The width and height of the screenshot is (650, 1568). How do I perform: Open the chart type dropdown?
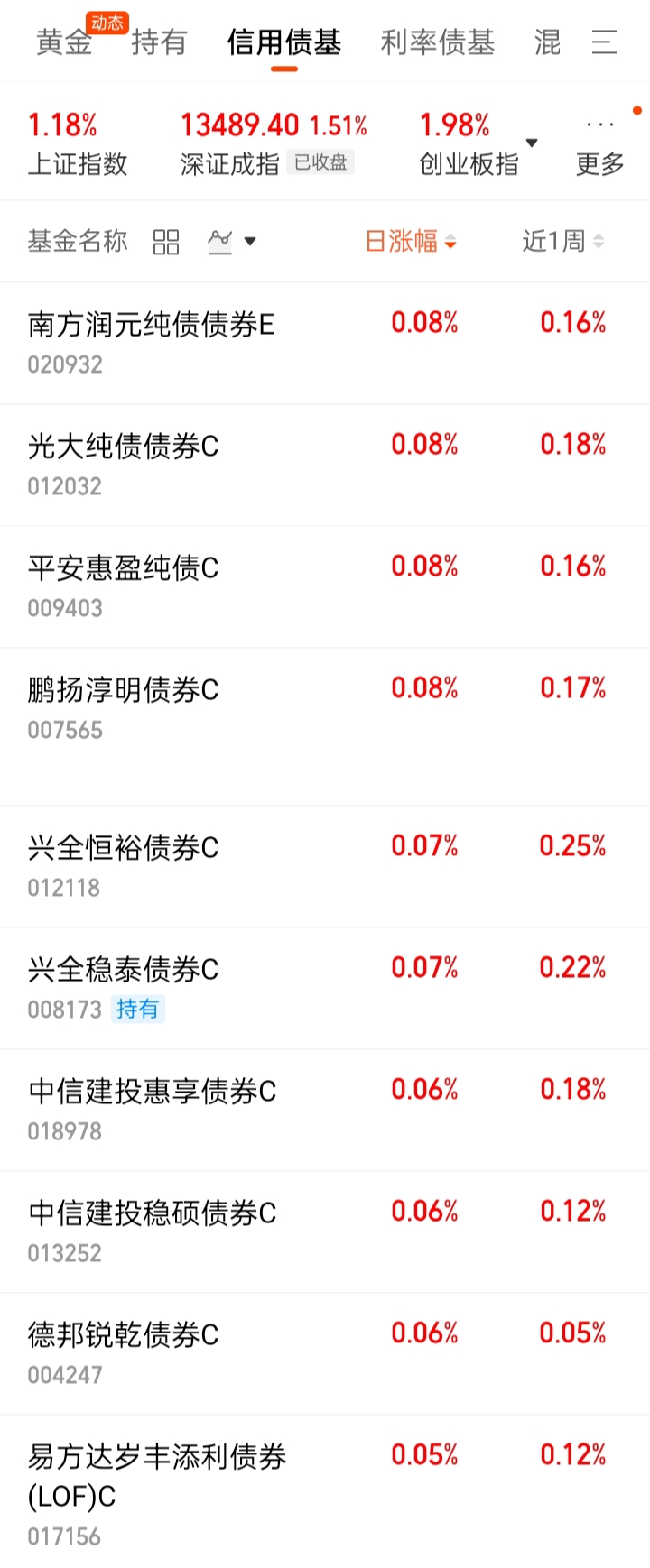click(232, 241)
